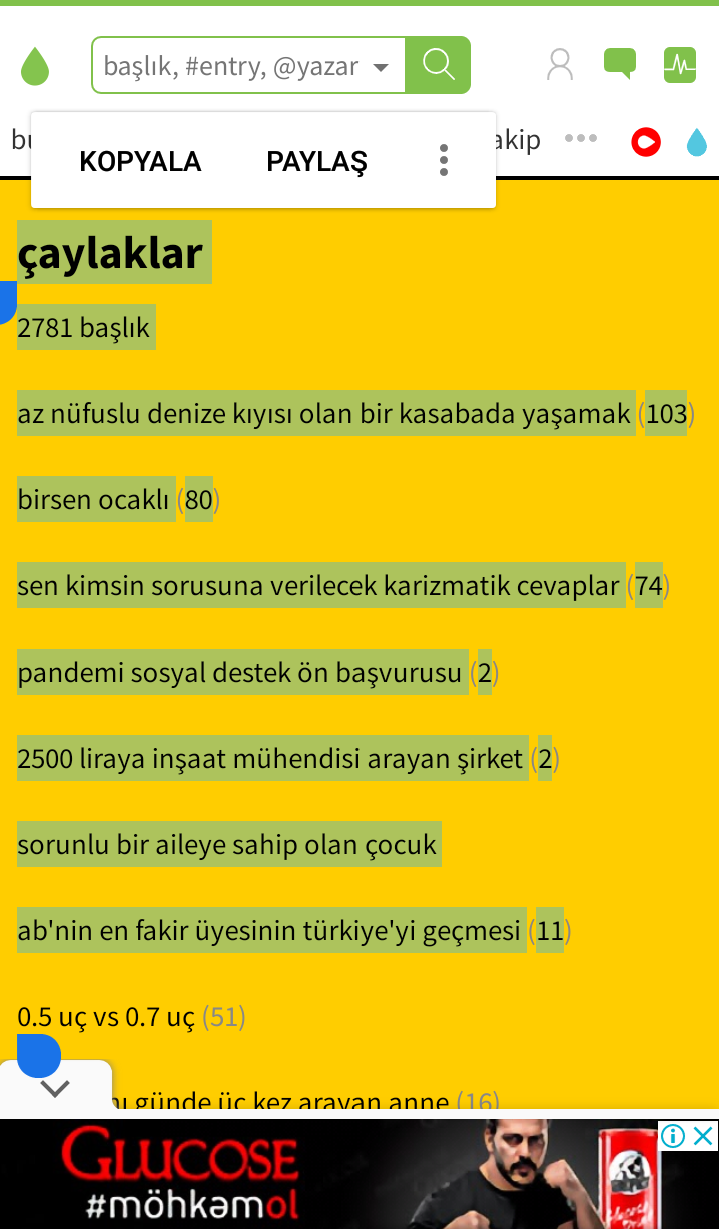Expand the search field dropdown arrow

(x=381, y=68)
